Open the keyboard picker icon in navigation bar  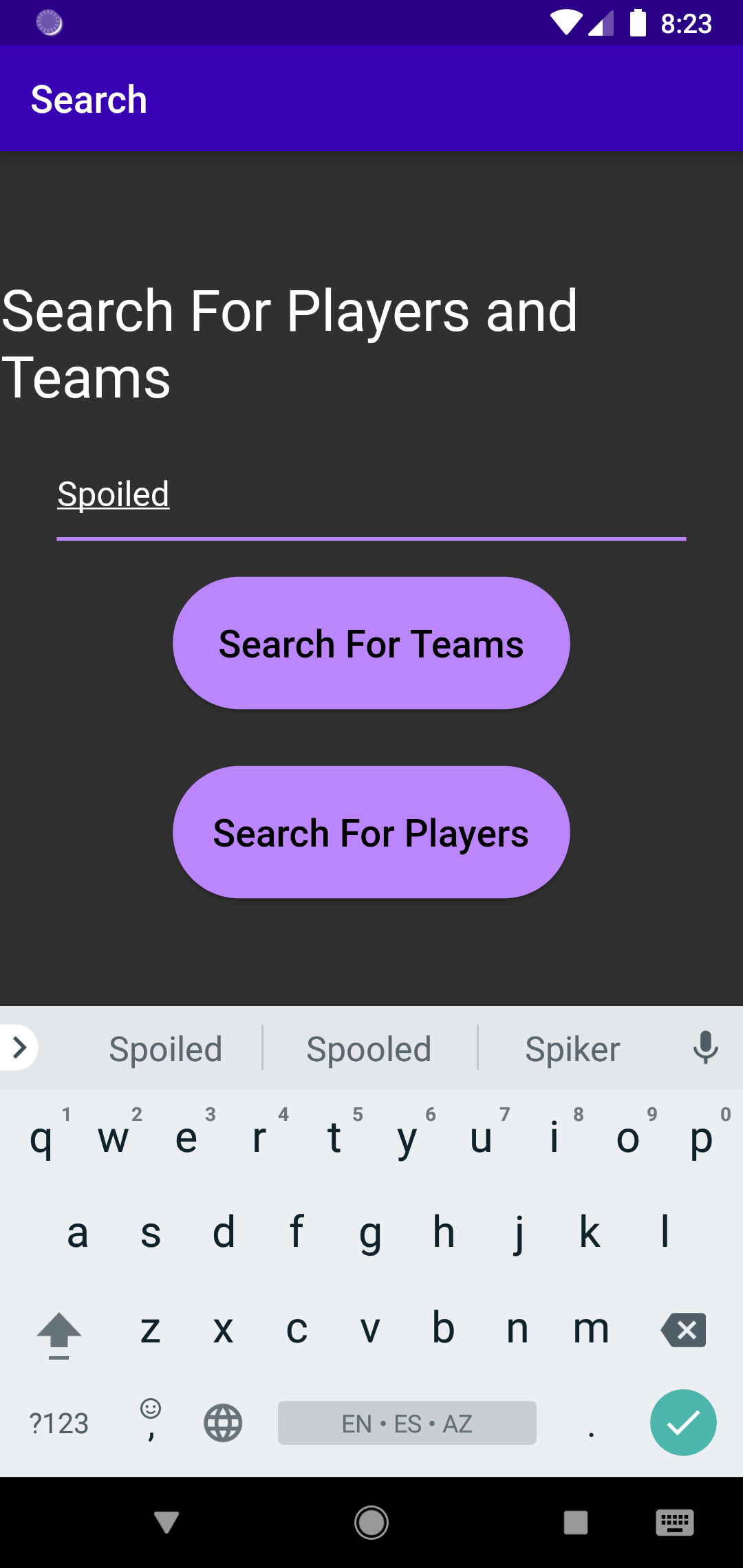coord(674,1522)
